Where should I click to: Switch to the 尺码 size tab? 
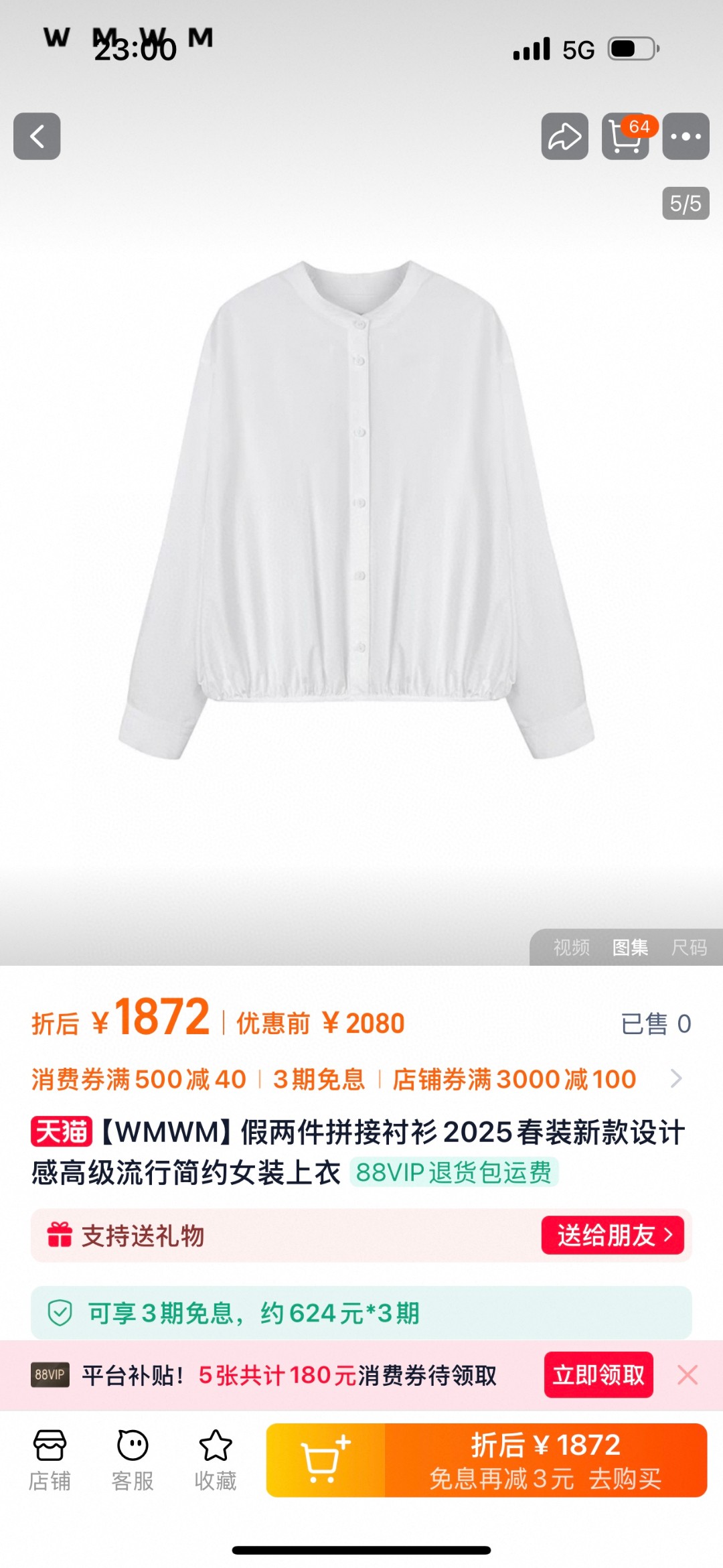tap(689, 947)
